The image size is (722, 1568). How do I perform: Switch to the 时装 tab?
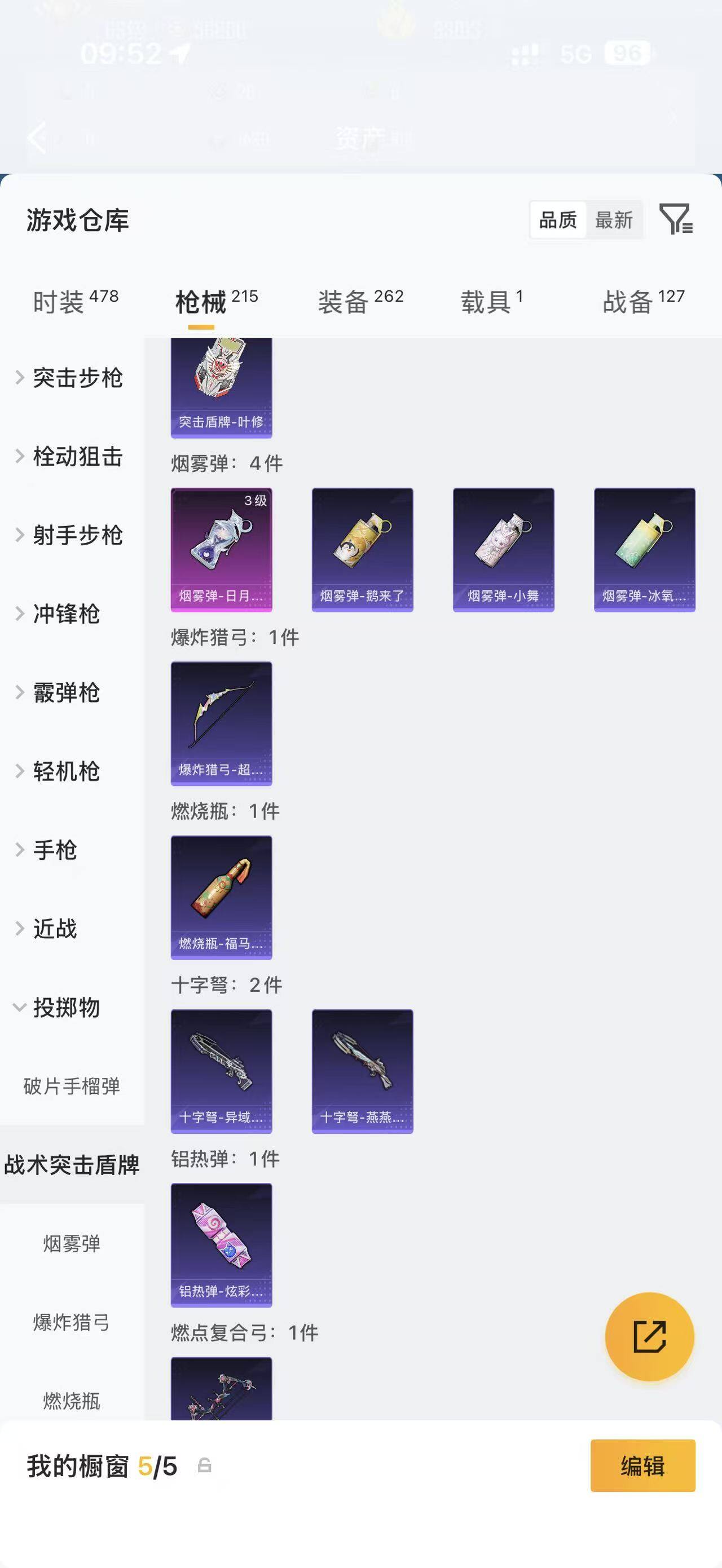pyautogui.click(x=76, y=301)
